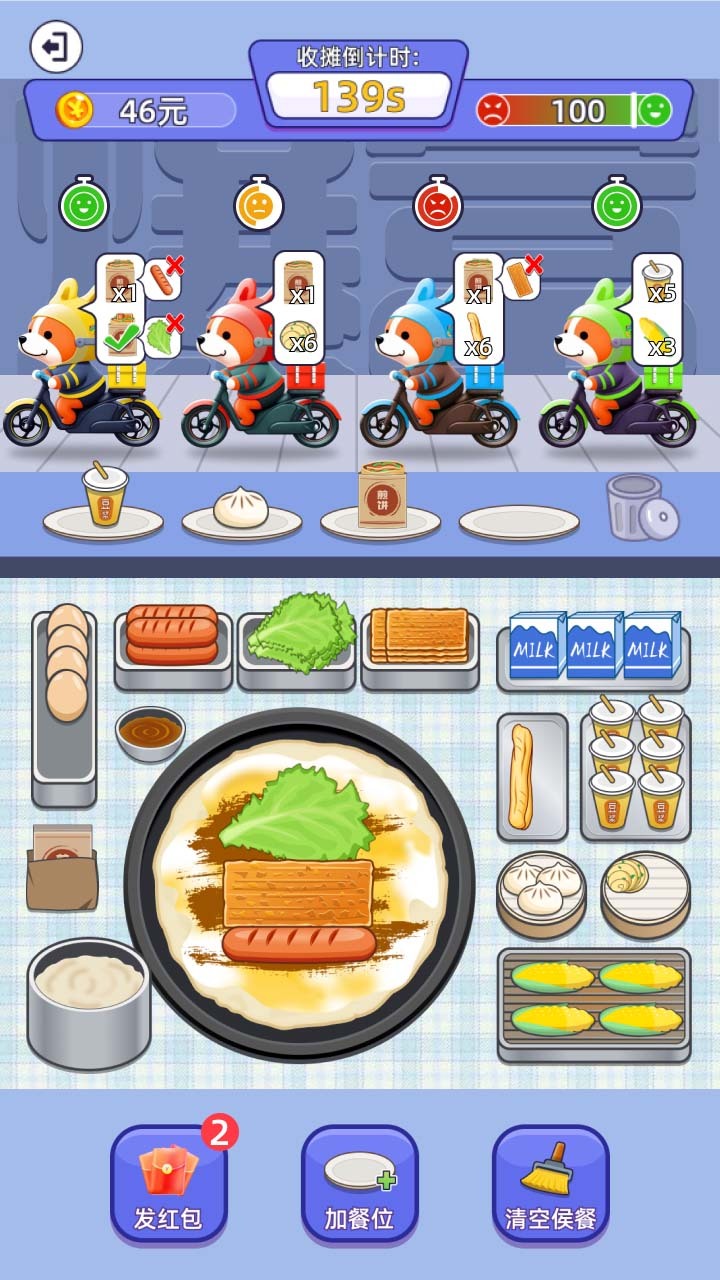The height and width of the screenshot is (1280, 720).
Task: Tap the trash can to discard food
Action: click(x=640, y=508)
